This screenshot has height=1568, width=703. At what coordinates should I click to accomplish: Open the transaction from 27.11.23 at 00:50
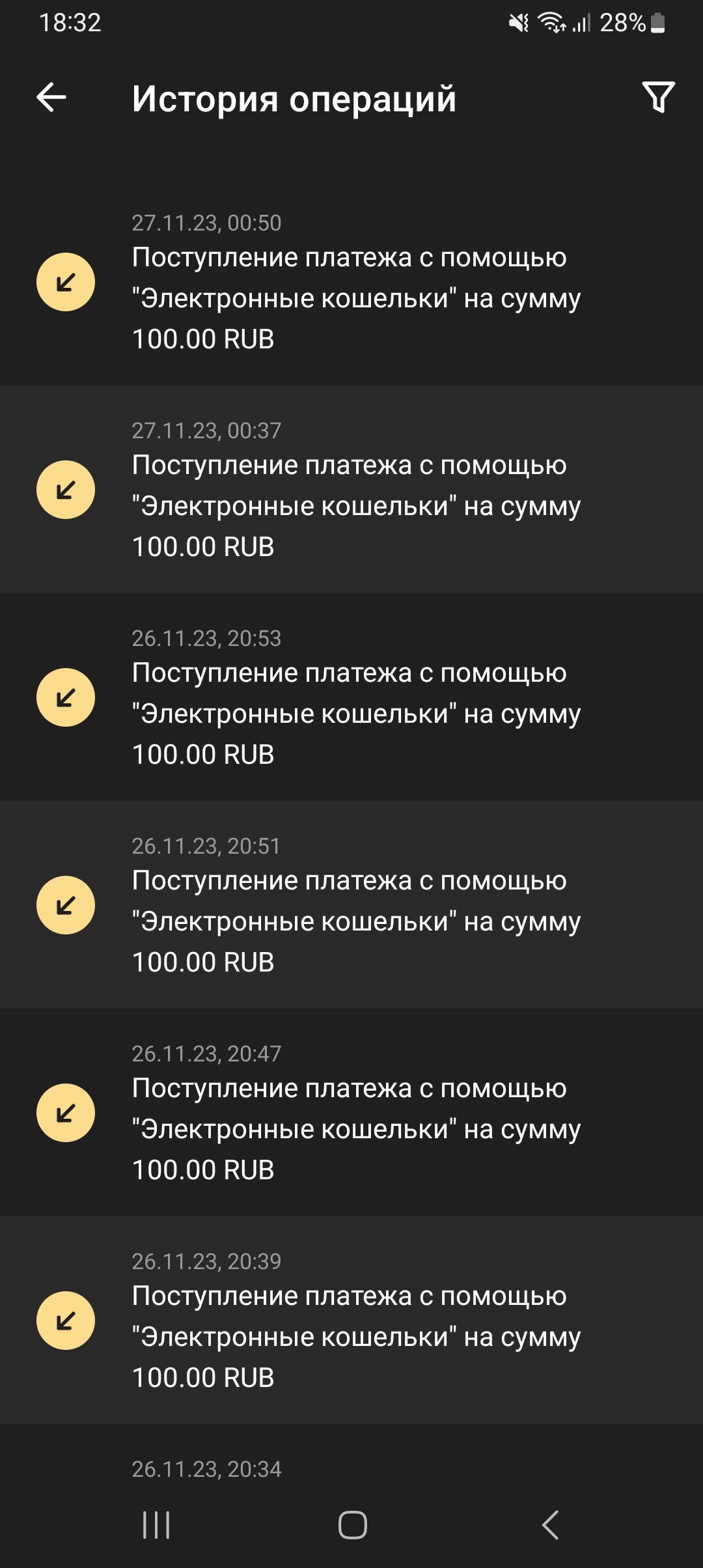click(351, 279)
